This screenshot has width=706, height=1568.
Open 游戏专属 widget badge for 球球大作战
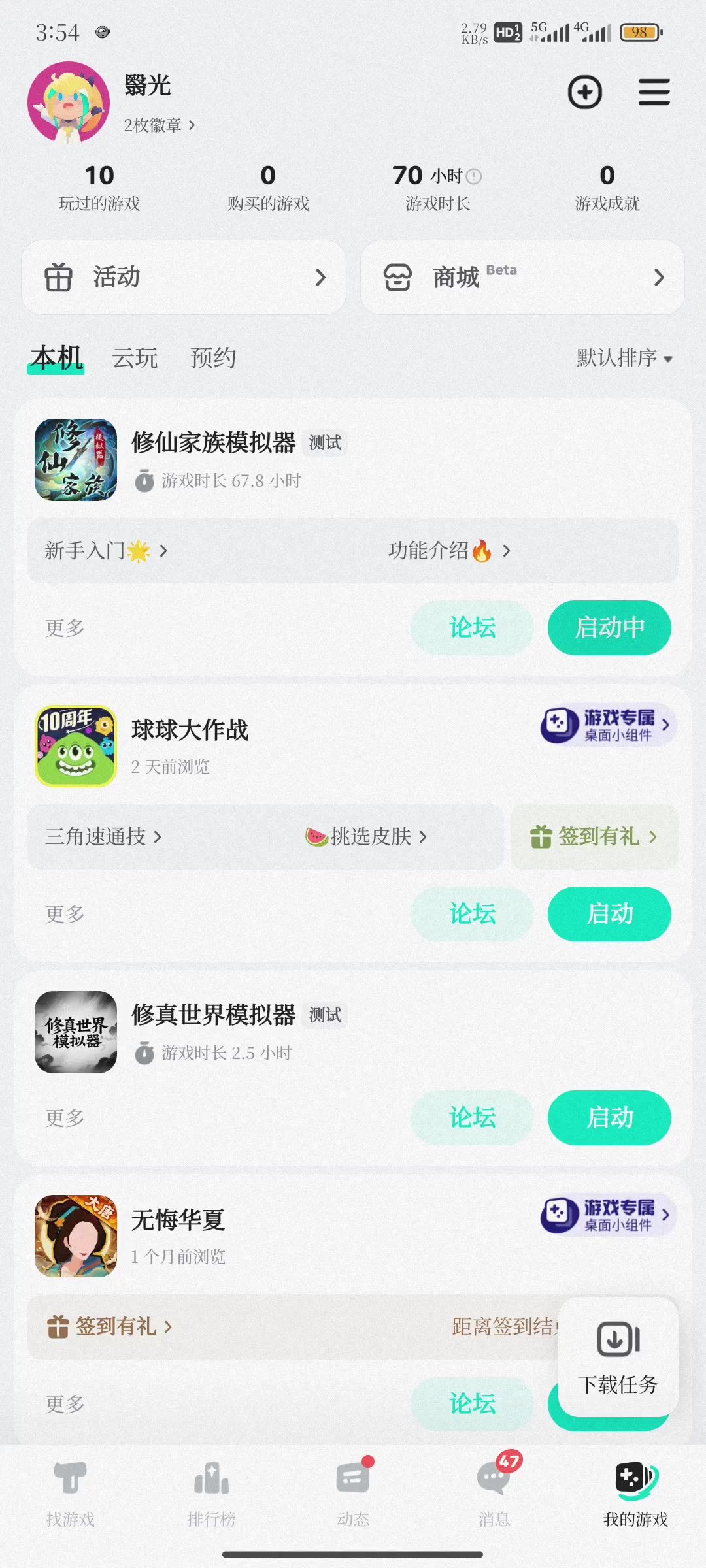pos(607,725)
